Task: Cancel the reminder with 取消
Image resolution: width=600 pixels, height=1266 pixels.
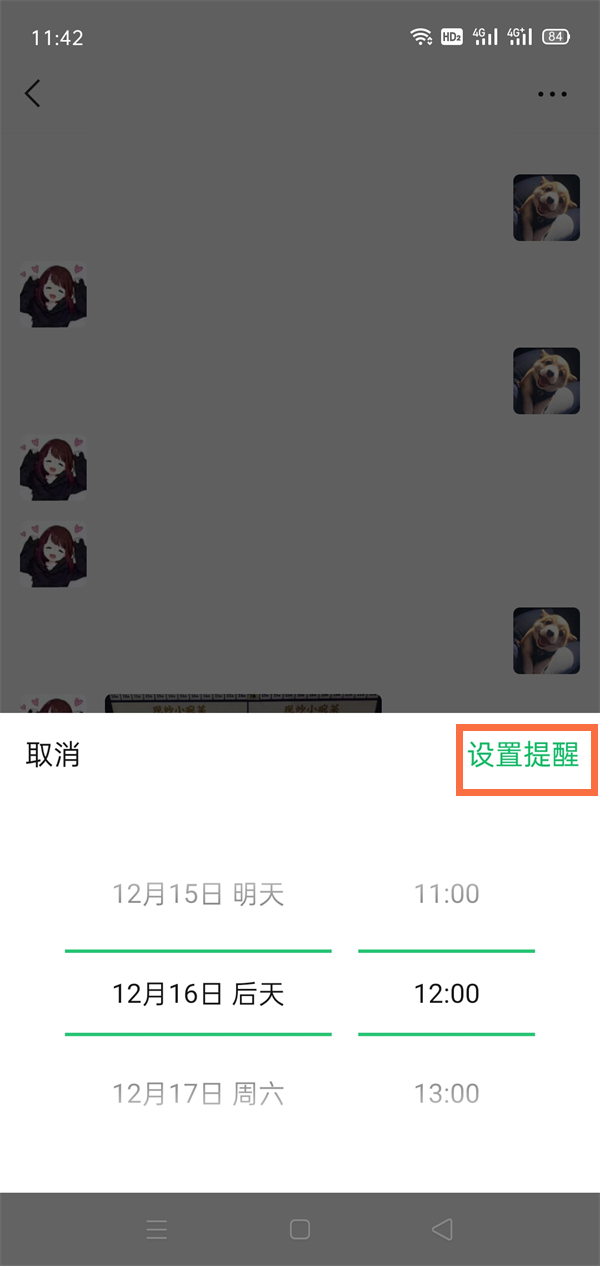Action: click(x=53, y=755)
